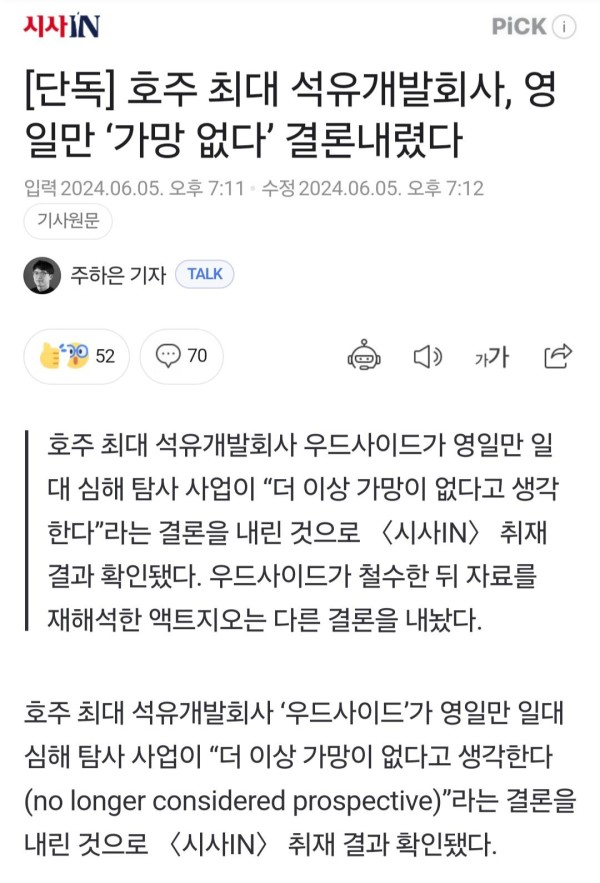Screen dimensions: 600x883
Task: Open the AI summary robot icon
Action: (x=363, y=356)
